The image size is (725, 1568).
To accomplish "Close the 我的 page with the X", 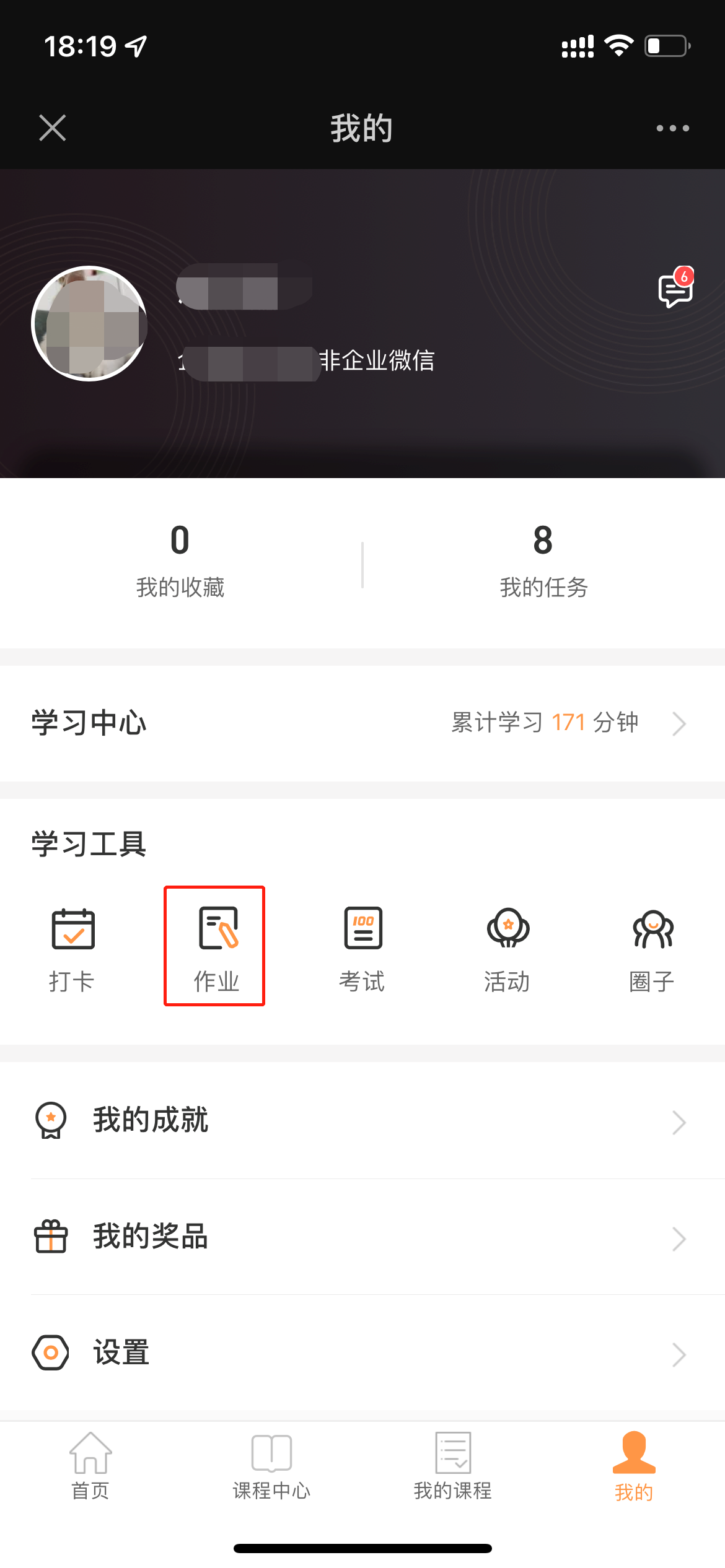I will 53,128.
